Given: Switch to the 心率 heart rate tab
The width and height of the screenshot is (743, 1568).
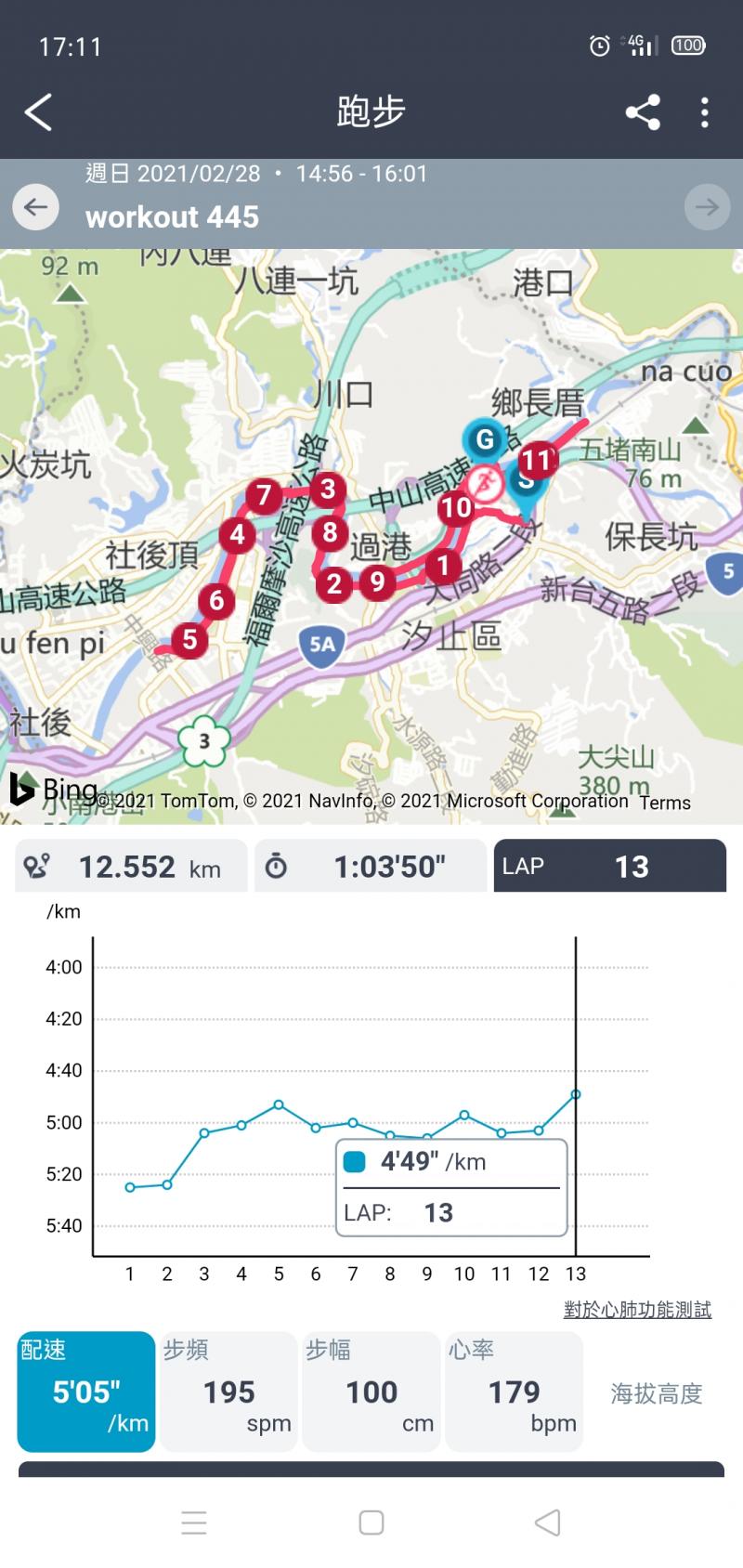Looking at the screenshot, I should pyautogui.click(x=514, y=1391).
